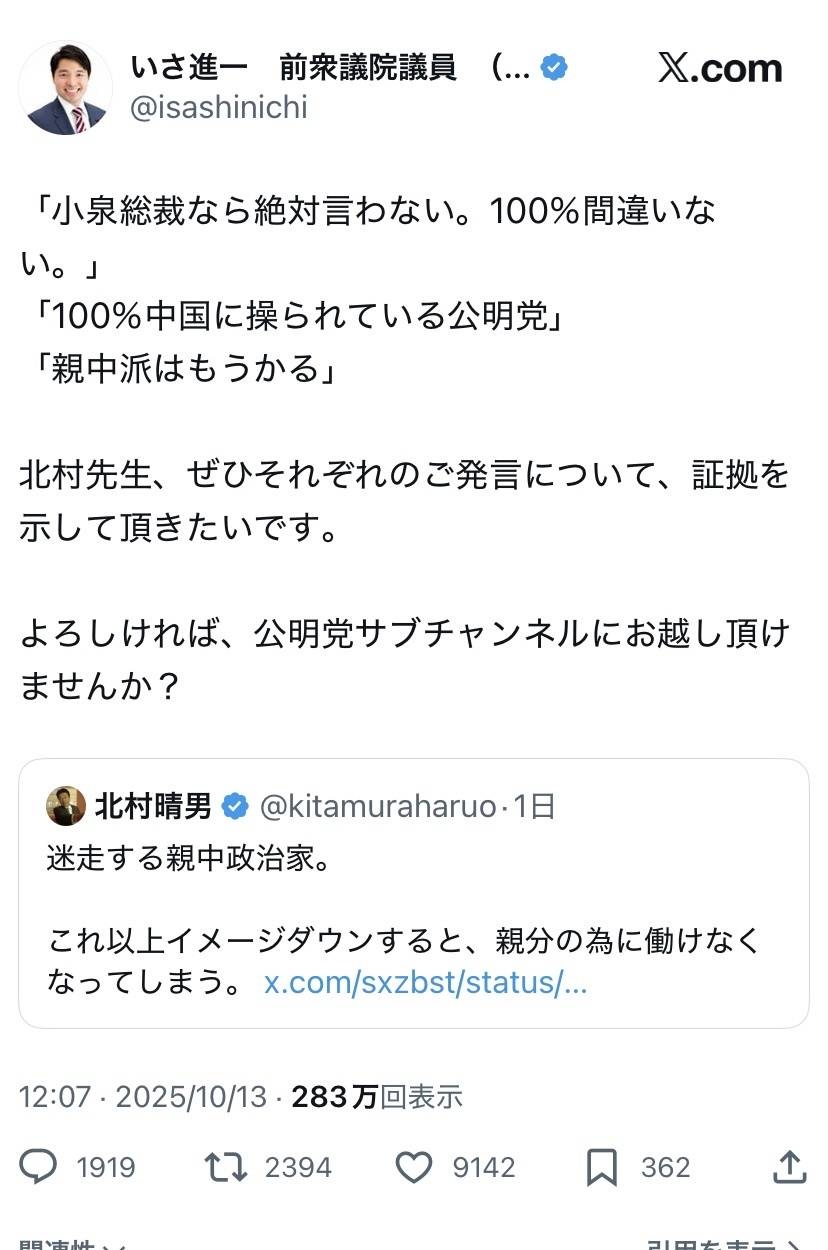Open the 関連性 sort dropdown
The height and width of the screenshot is (1250, 828).
70,1245
